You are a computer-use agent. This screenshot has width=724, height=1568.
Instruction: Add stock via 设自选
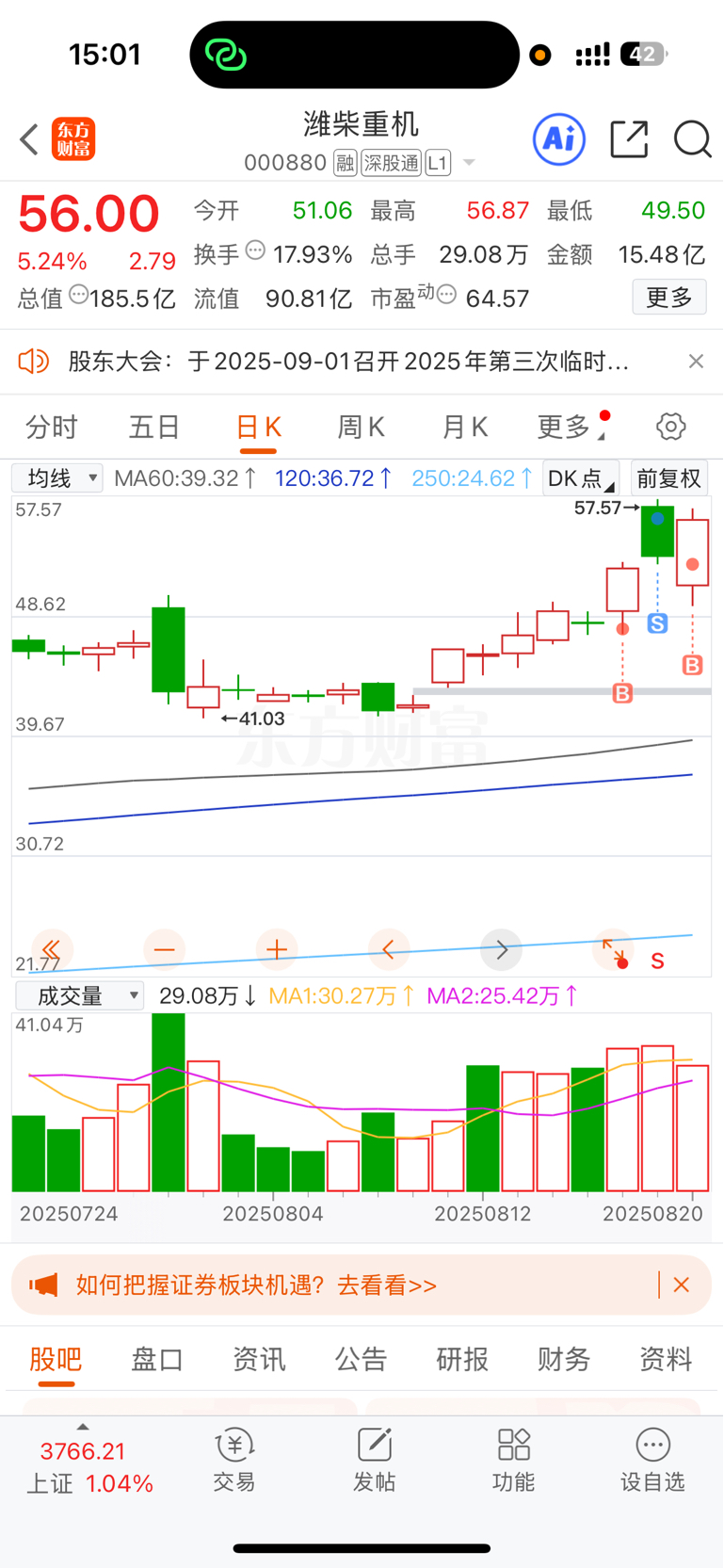pos(652,1460)
